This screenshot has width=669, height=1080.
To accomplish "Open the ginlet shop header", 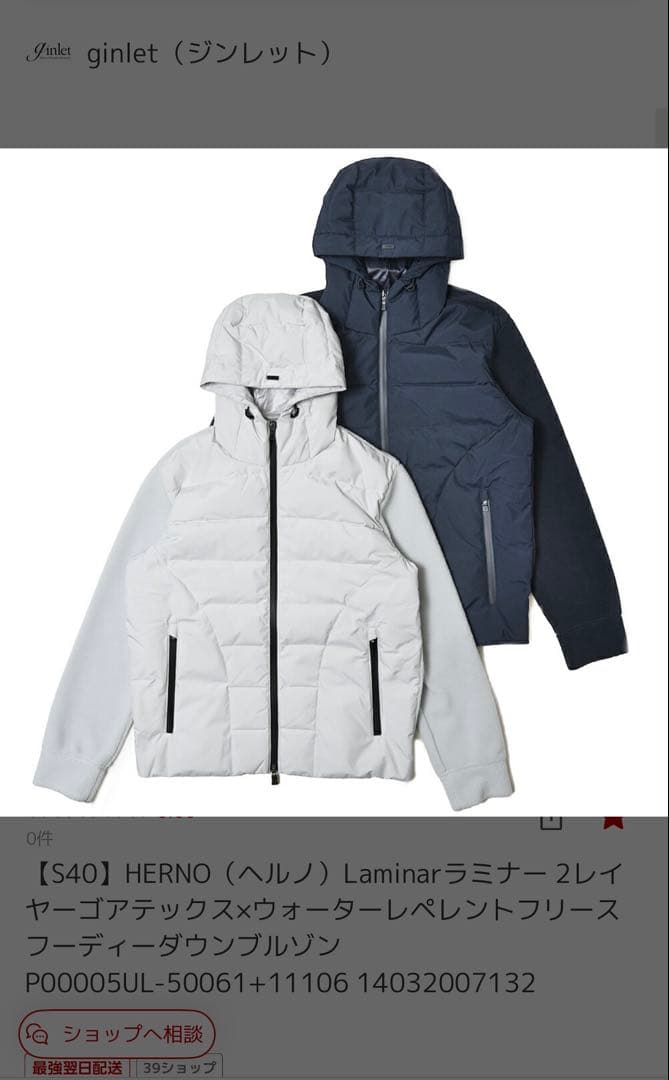I will tap(180, 54).
